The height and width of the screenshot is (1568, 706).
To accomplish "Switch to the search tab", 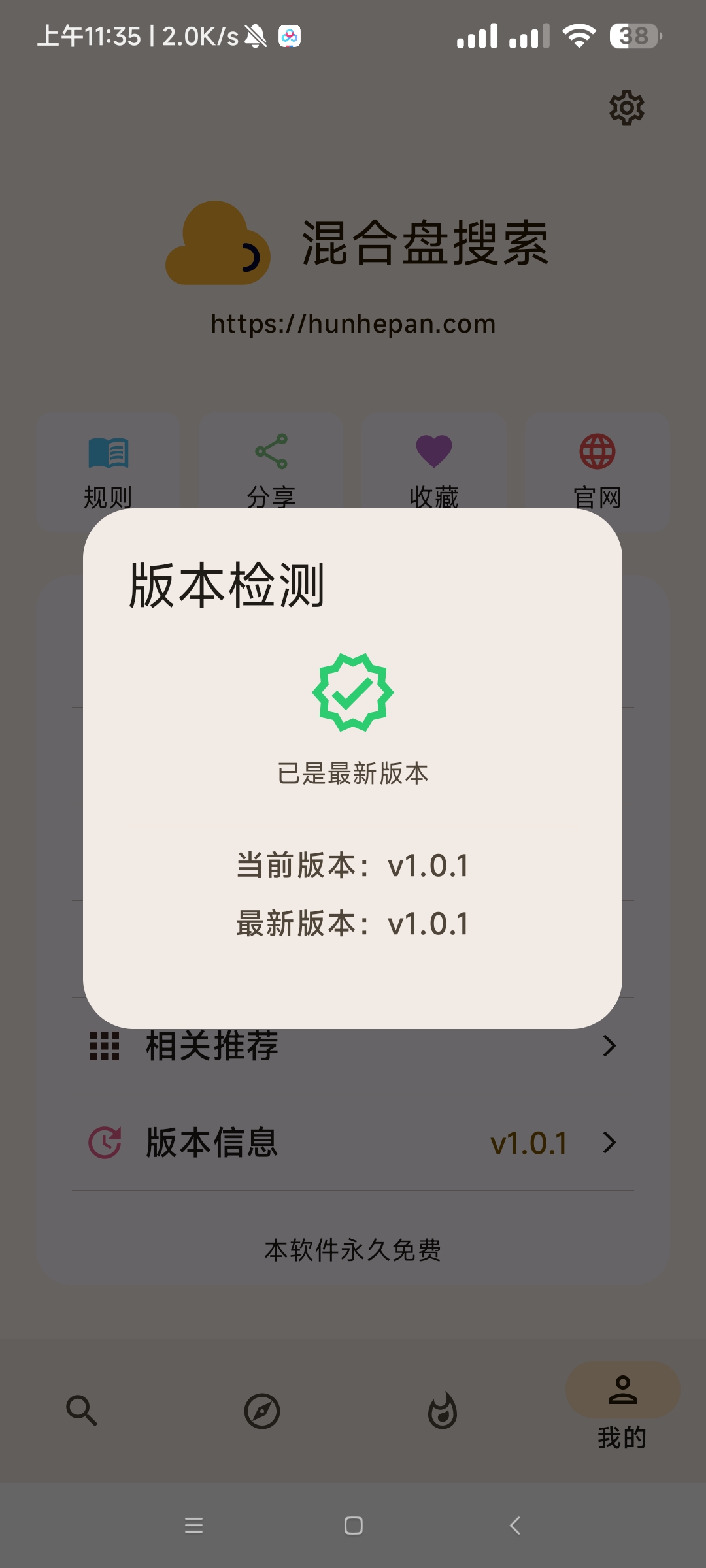I will [x=82, y=1411].
